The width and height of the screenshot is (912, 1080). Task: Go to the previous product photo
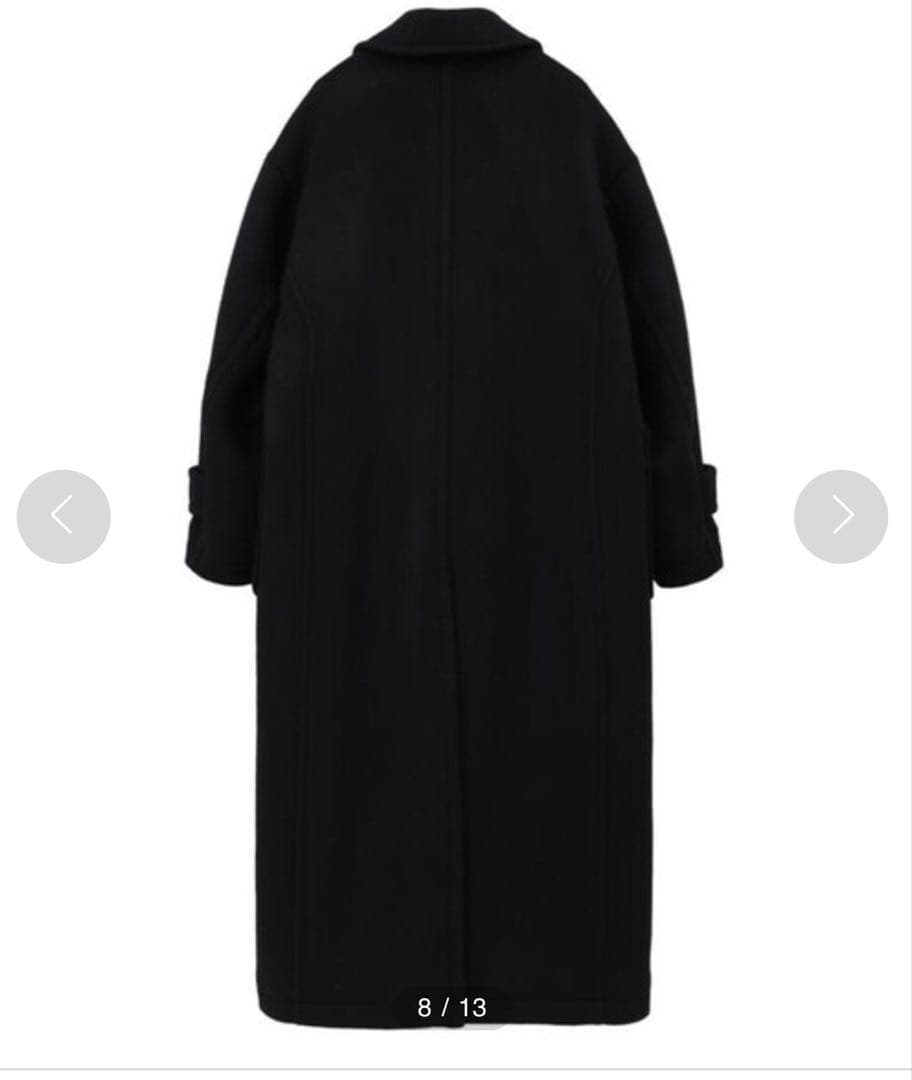tap(63, 516)
